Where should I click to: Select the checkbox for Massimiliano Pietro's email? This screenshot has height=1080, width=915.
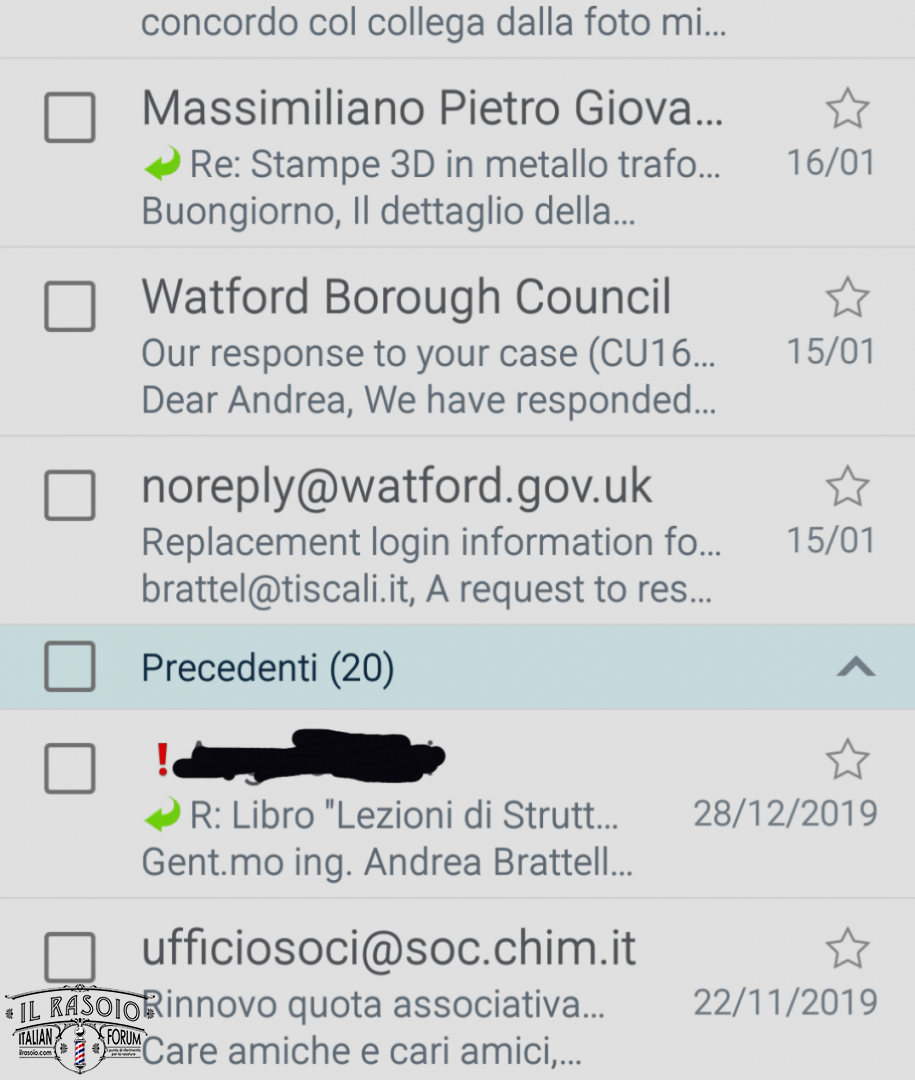click(70, 118)
